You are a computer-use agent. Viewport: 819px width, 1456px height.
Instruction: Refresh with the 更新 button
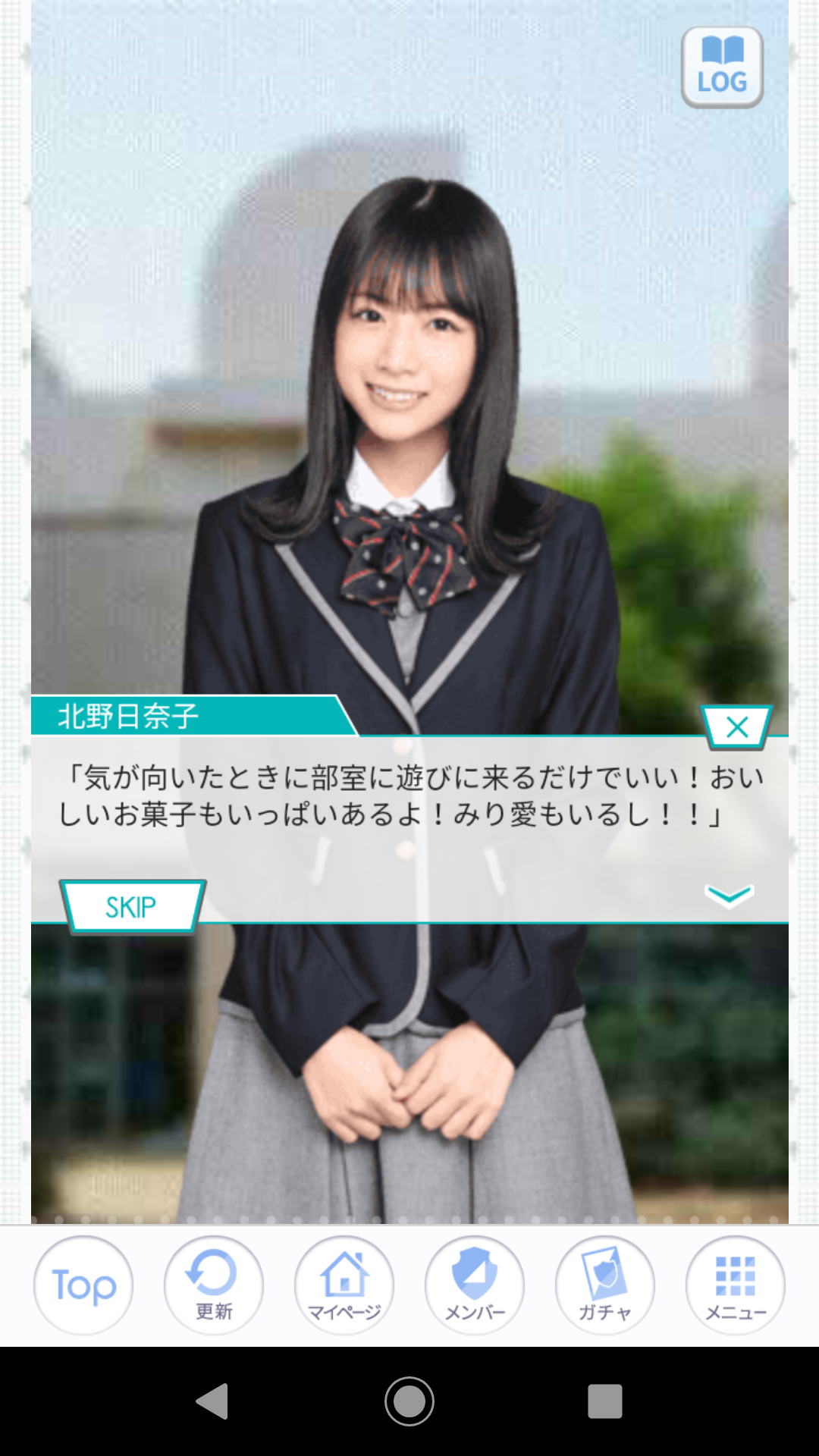[x=214, y=1285]
